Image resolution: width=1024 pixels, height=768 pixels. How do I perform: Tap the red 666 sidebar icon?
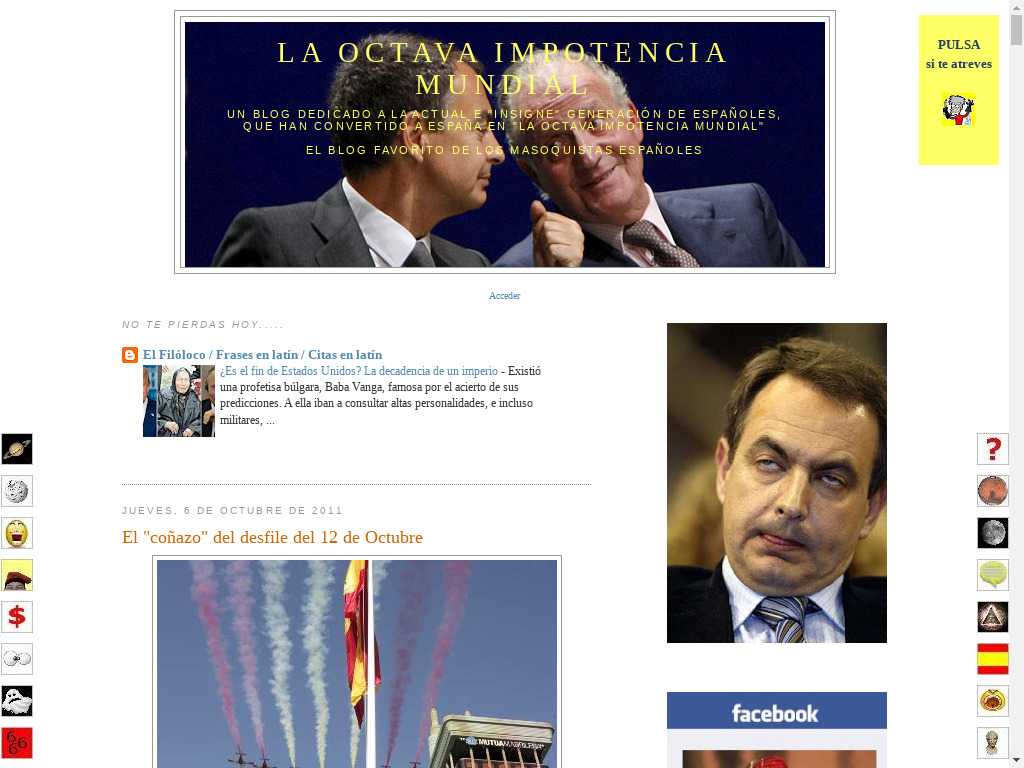(x=17, y=743)
